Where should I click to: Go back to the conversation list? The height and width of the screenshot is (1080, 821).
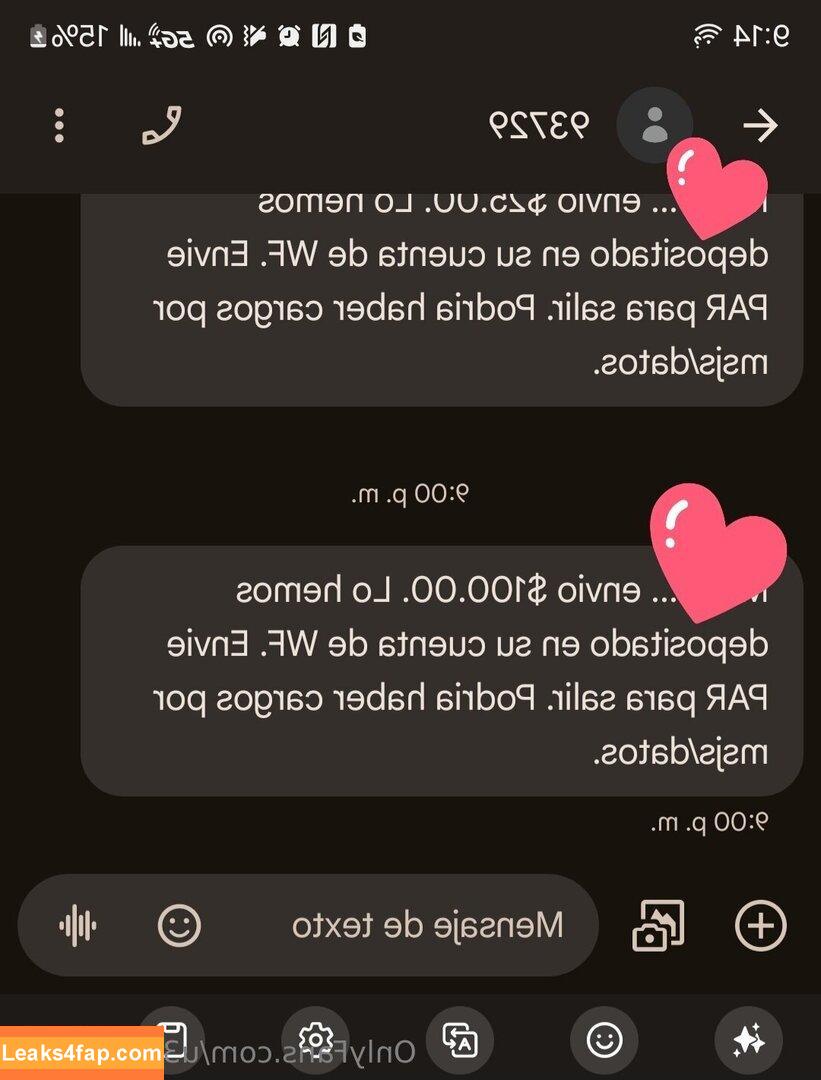[x=760, y=126]
